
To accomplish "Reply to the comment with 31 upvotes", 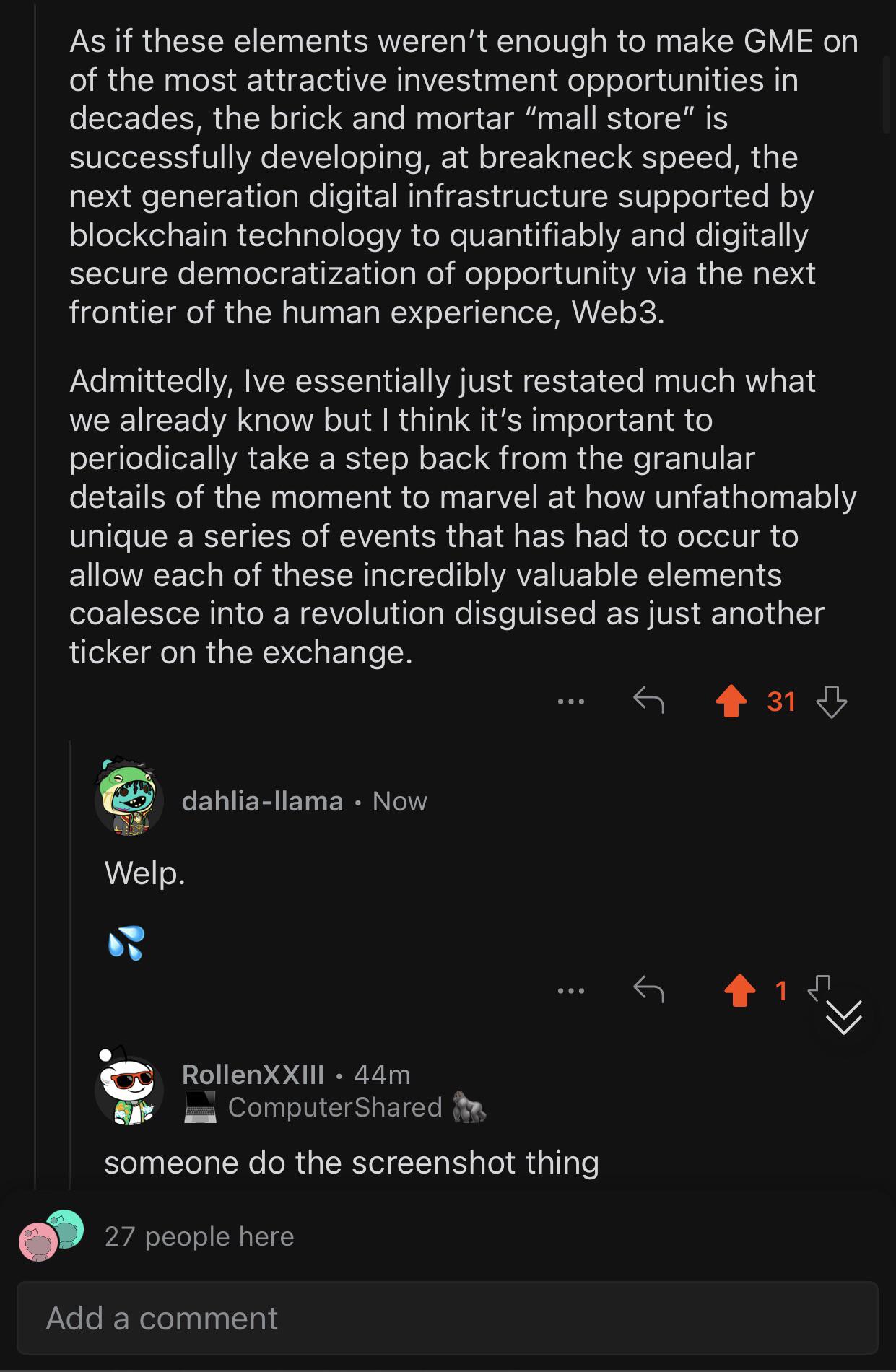I will [x=648, y=700].
